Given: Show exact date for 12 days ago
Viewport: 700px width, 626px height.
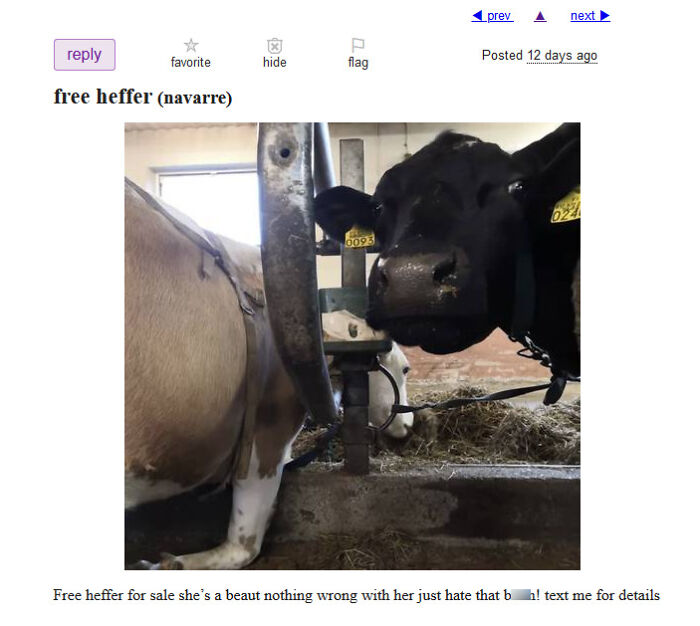Looking at the screenshot, I should [x=562, y=56].
